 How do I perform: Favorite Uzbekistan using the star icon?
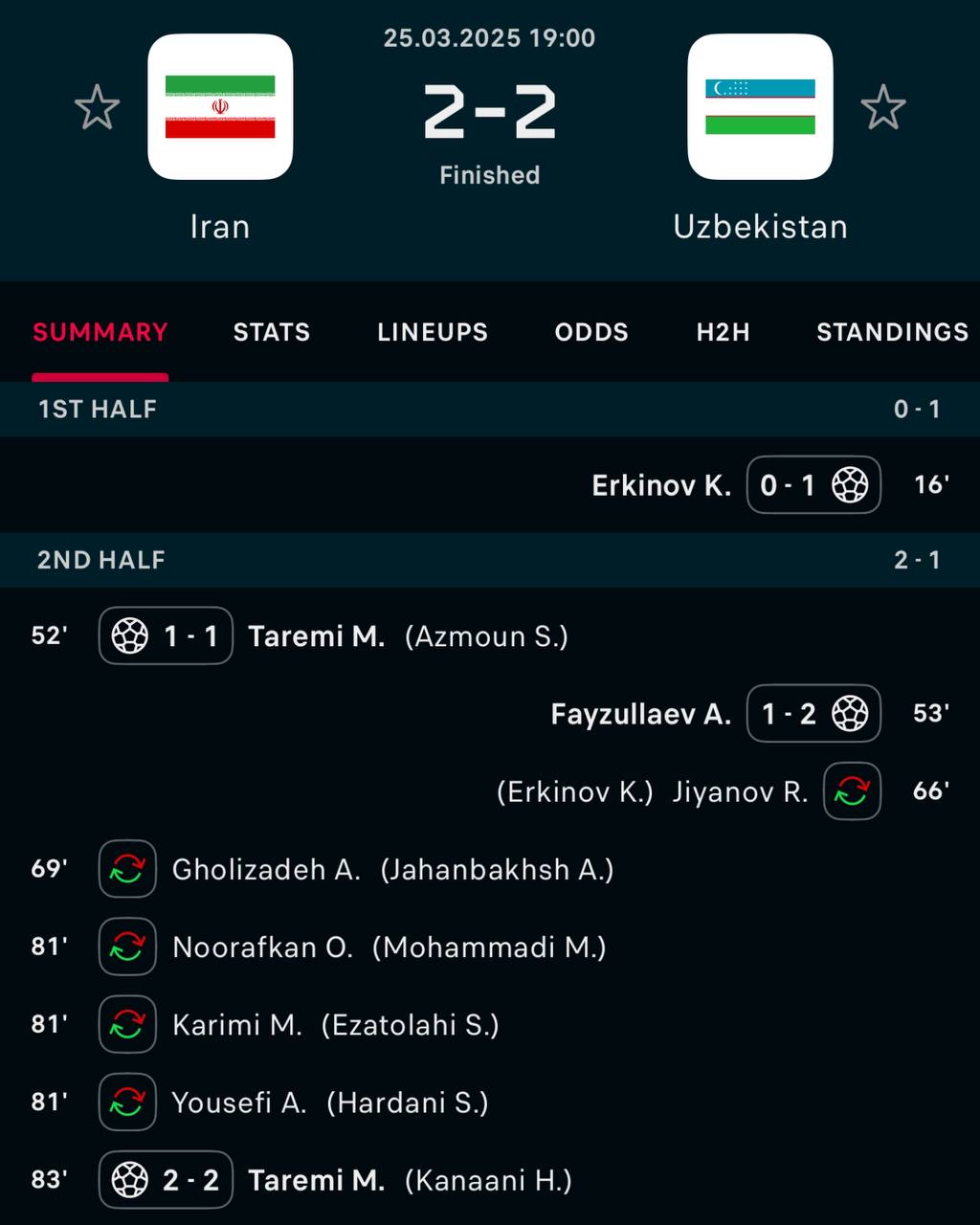[x=882, y=107]
